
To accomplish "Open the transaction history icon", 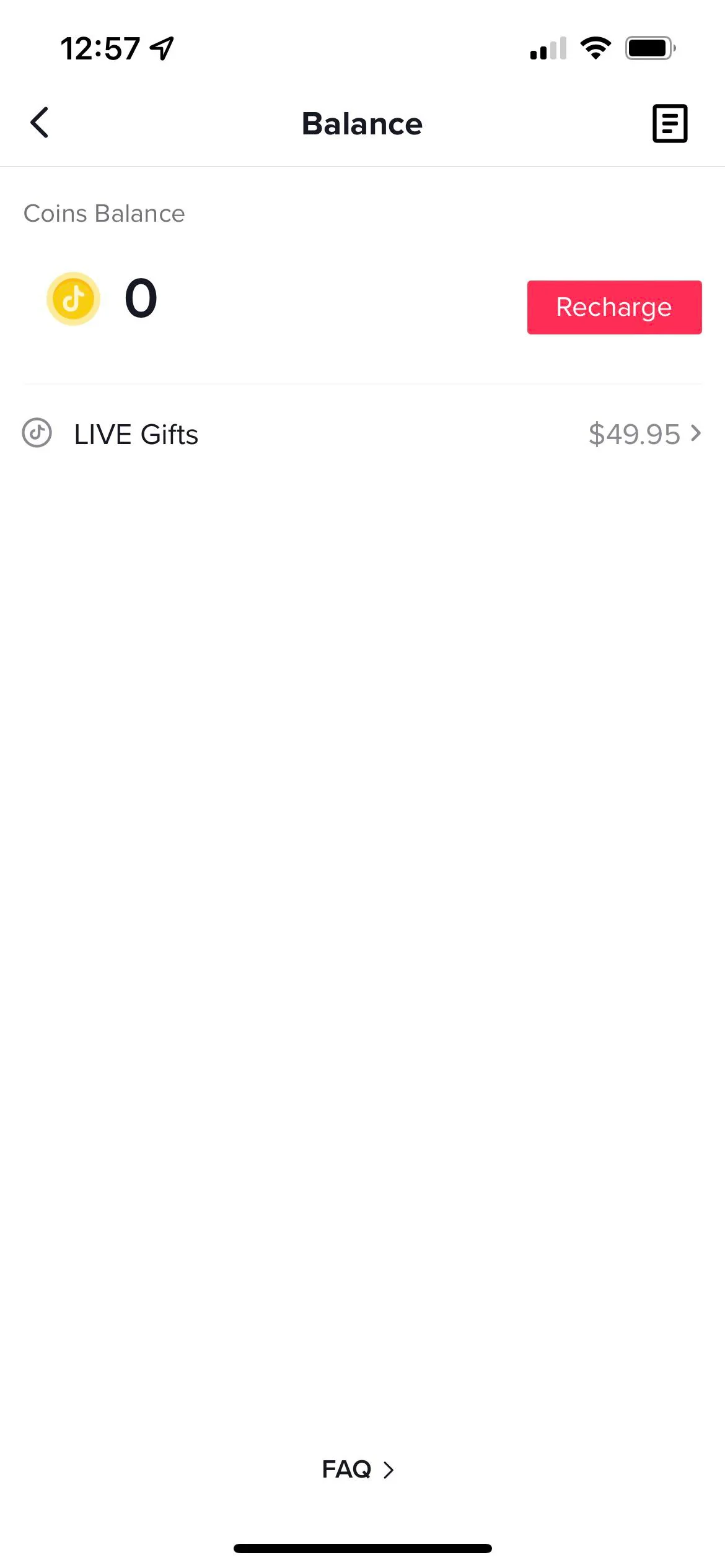I will pos(669,123).
